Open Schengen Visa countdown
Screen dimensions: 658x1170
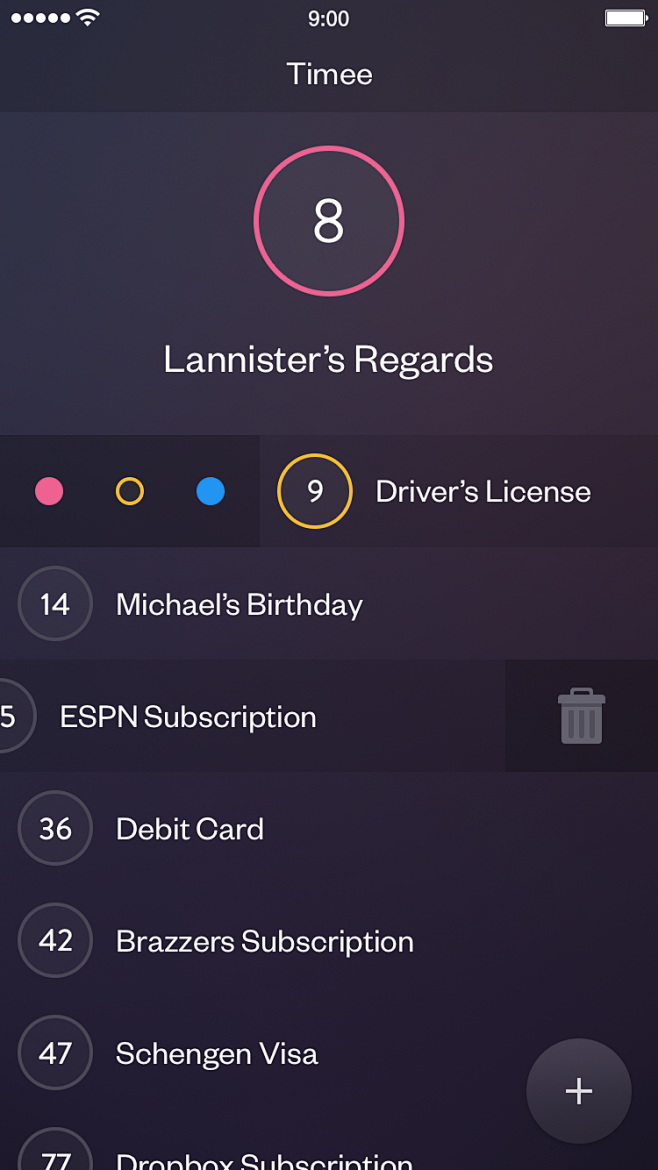[x=216, y=1053]
